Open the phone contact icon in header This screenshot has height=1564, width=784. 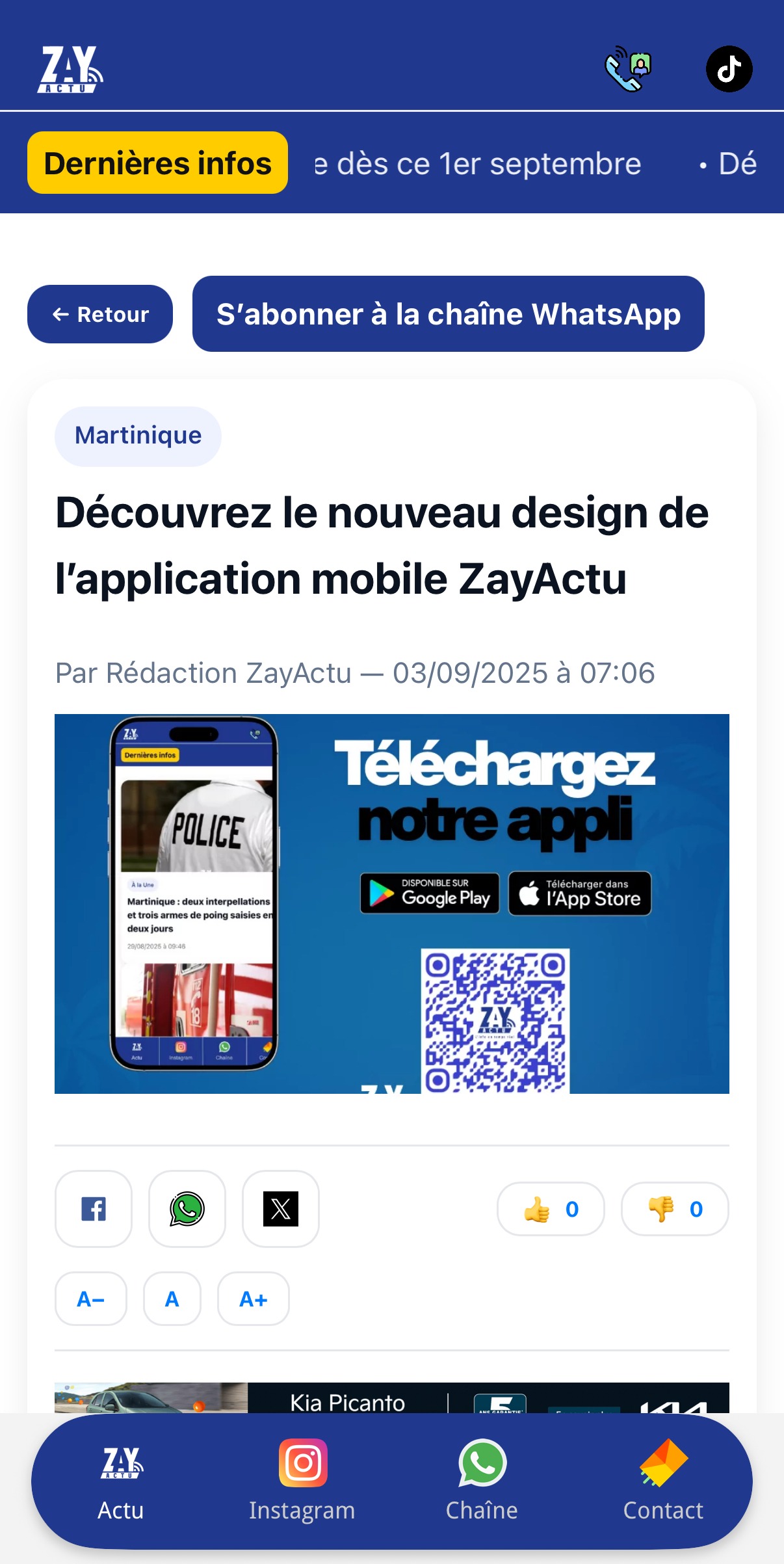coord(628,69)
